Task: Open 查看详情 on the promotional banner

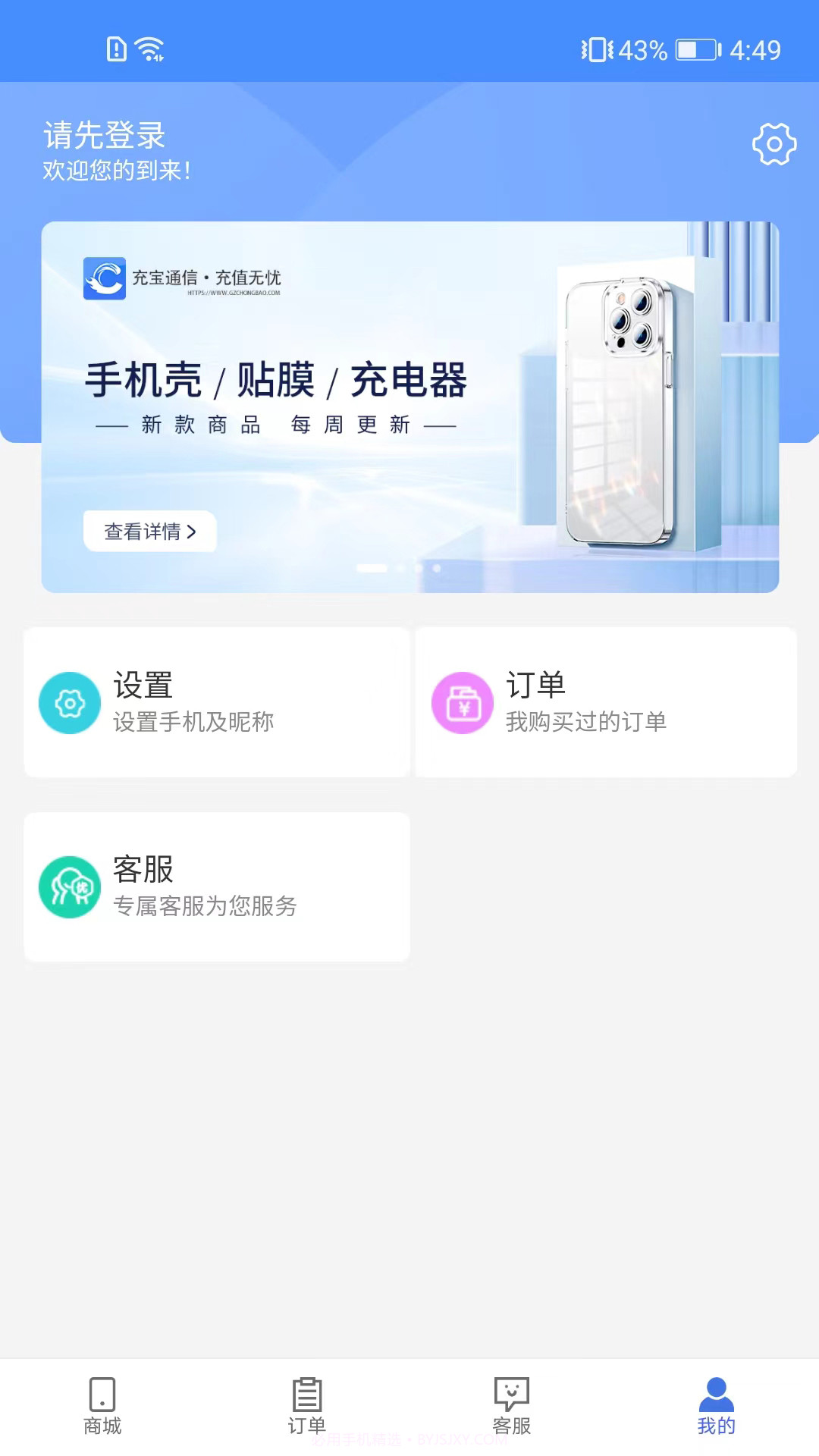Action: [149, 532]
